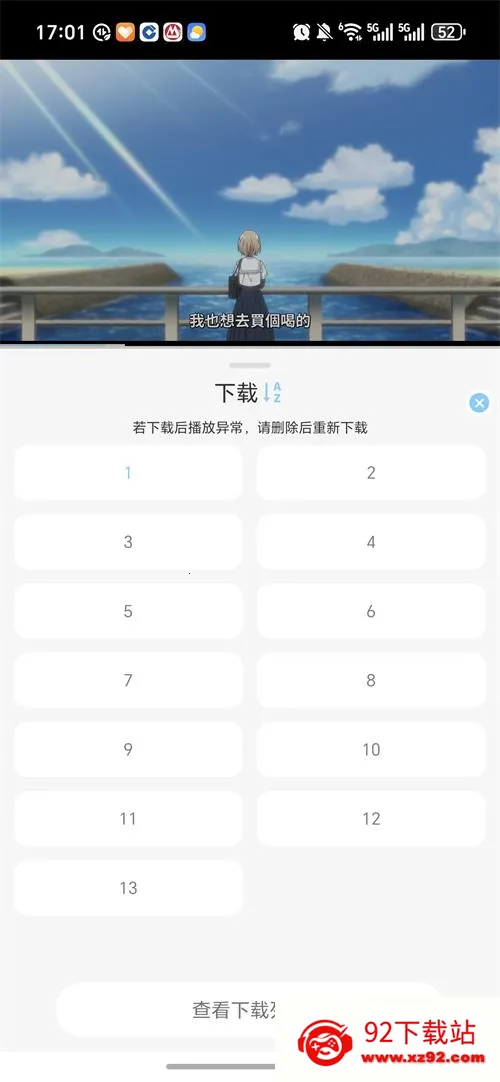Select episode 3 for download
Image resolution: width=500 pixels, height=1082 pixels.
click(x=128, y=542)
